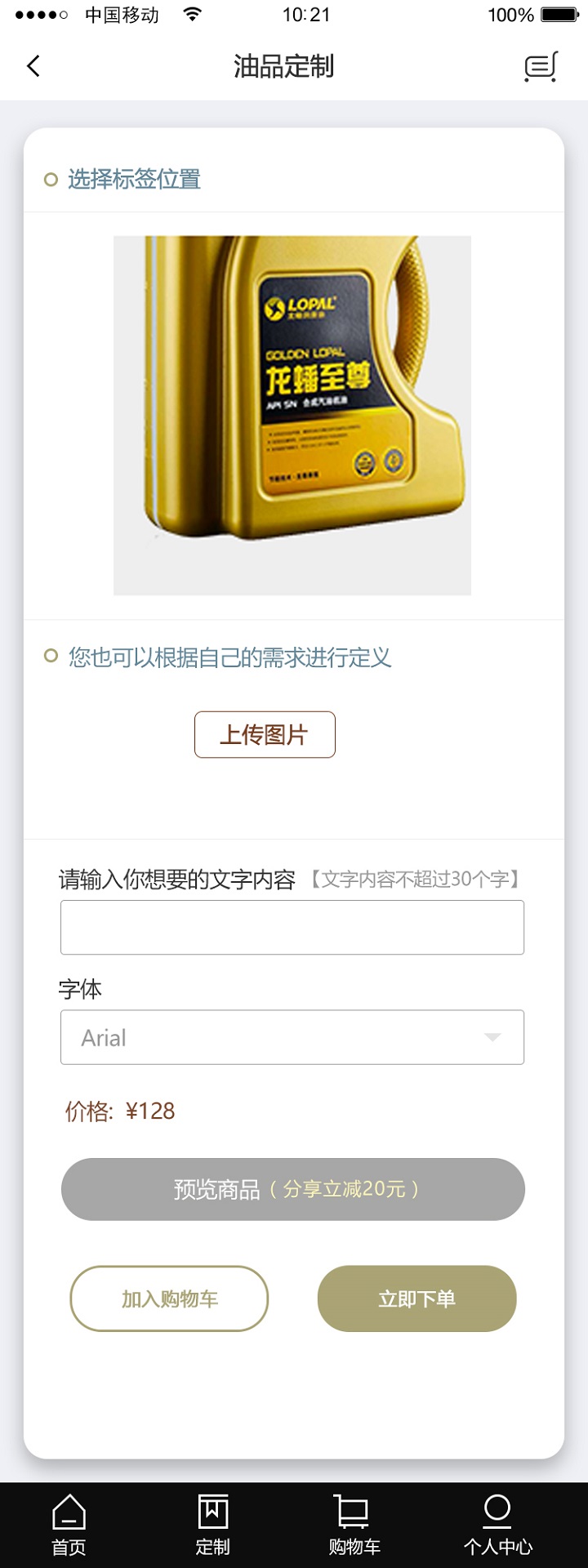The height and width of the screenshot is (1568, 588).
Task: Switch to the 首页 tab
Action: [69, 1524]
